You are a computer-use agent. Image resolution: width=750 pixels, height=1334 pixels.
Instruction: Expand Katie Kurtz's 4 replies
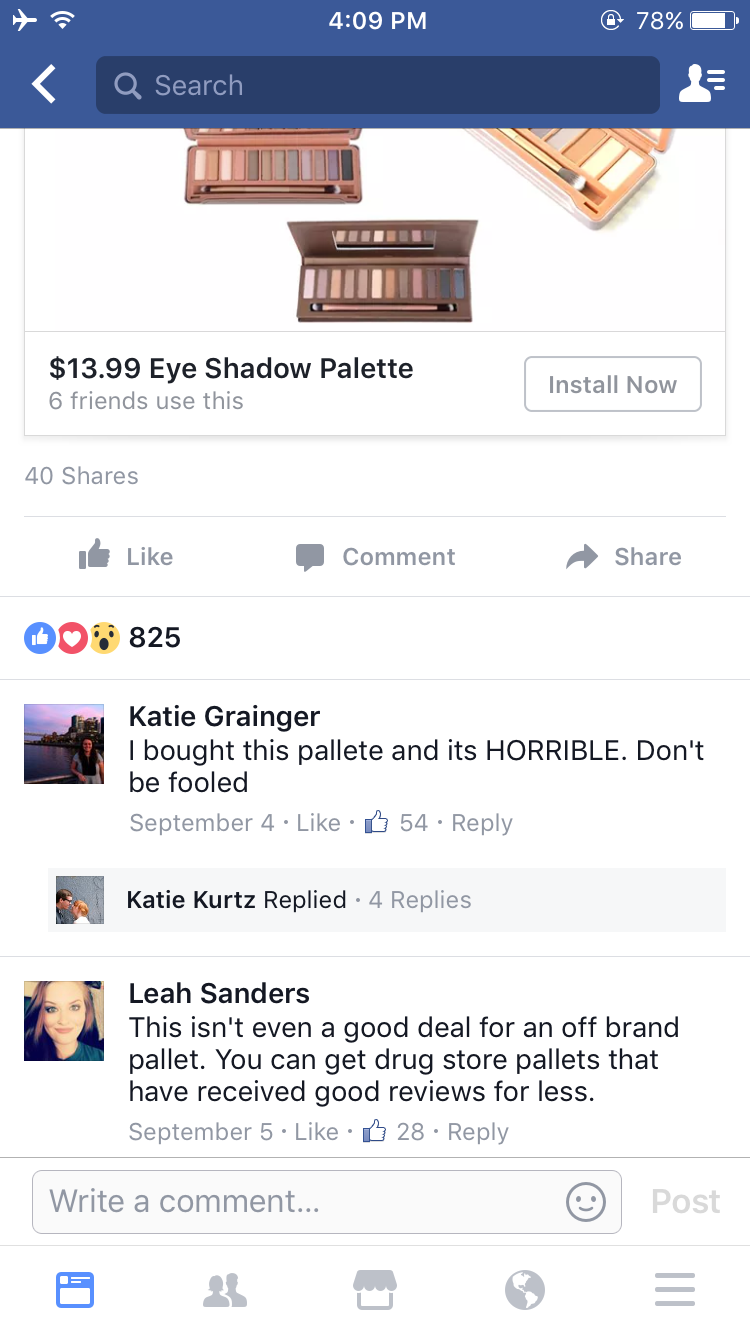click(x=387, y=900)
